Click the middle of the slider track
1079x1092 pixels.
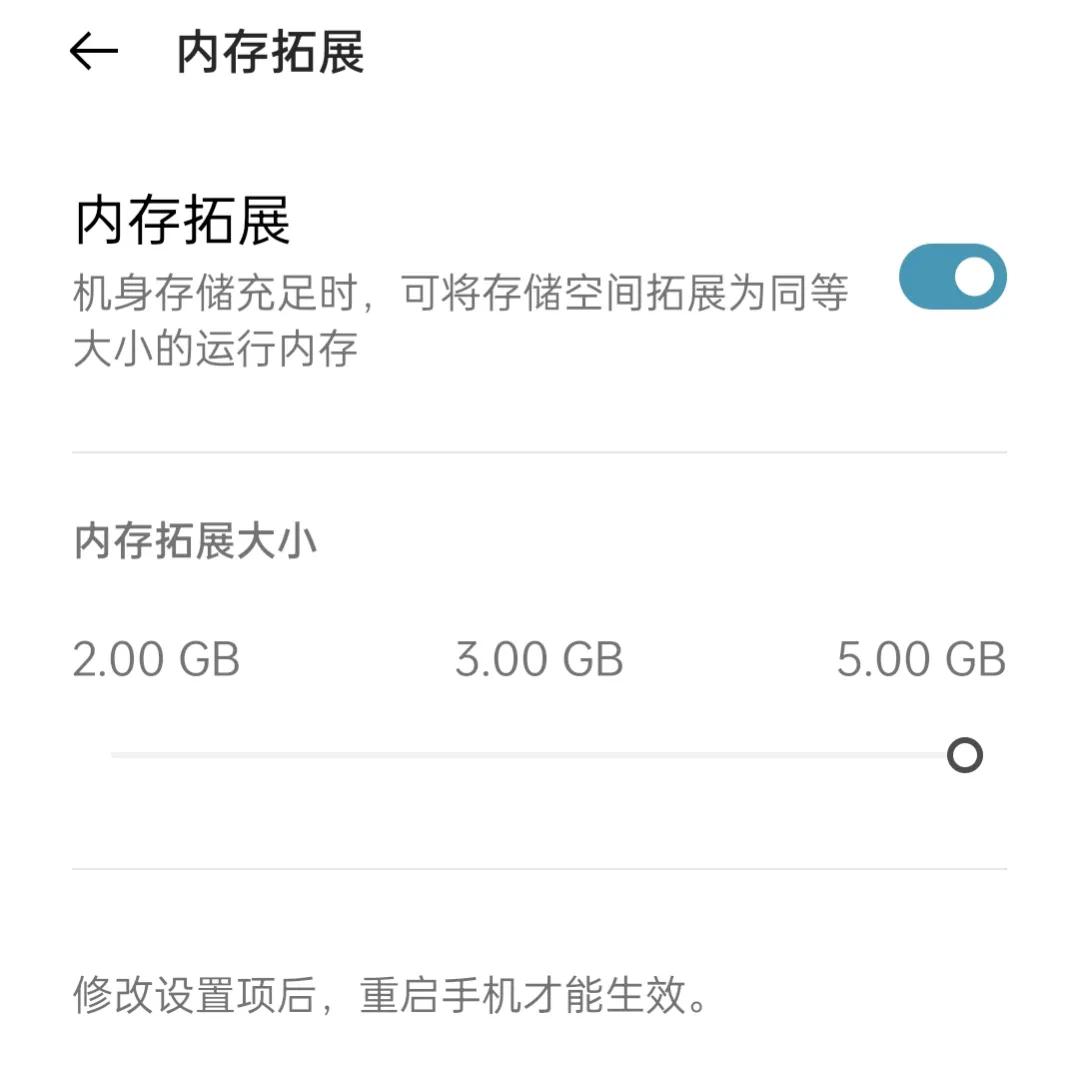click(539, 755)
